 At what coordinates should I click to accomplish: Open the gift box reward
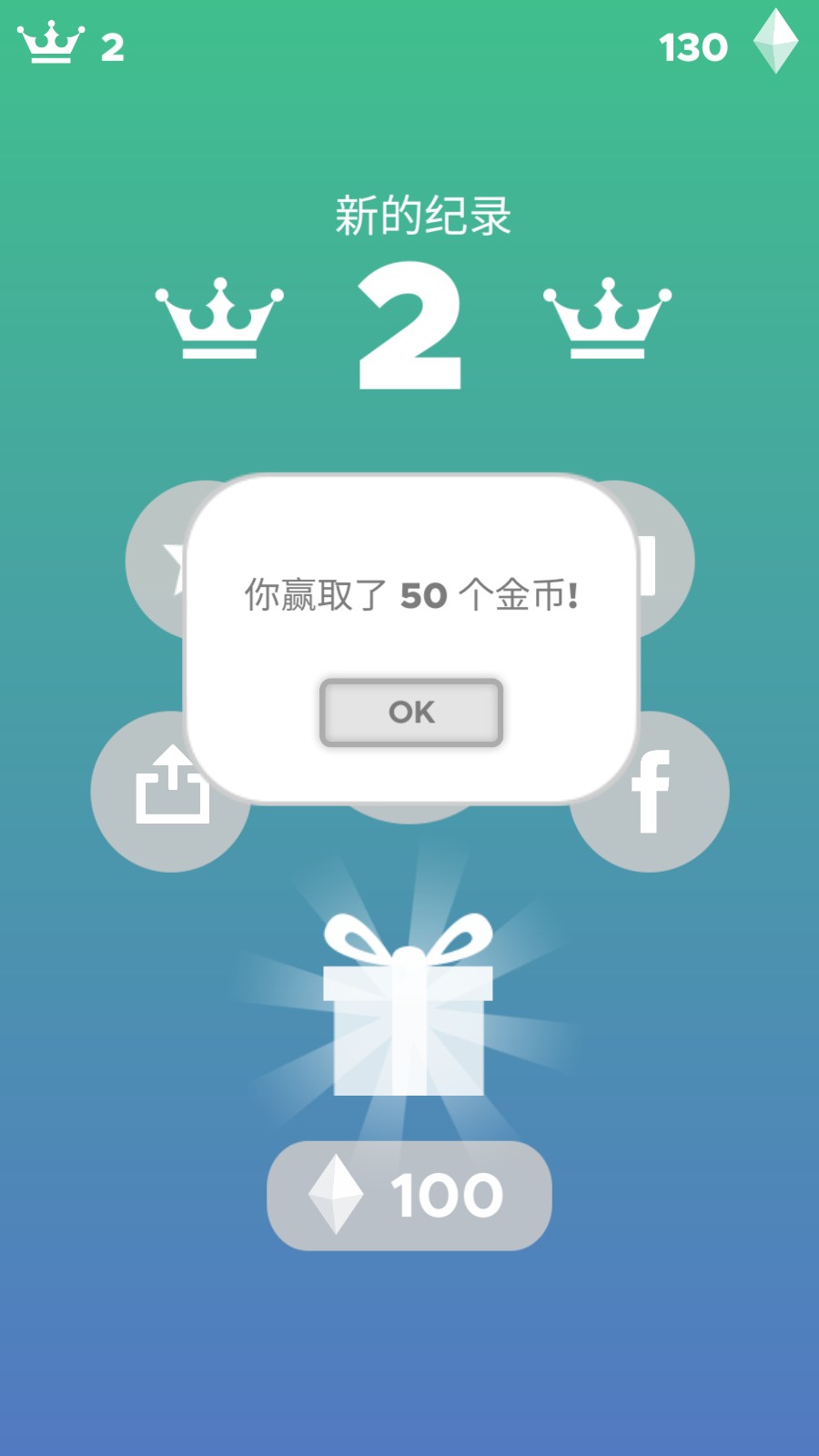pos(409,1008)
